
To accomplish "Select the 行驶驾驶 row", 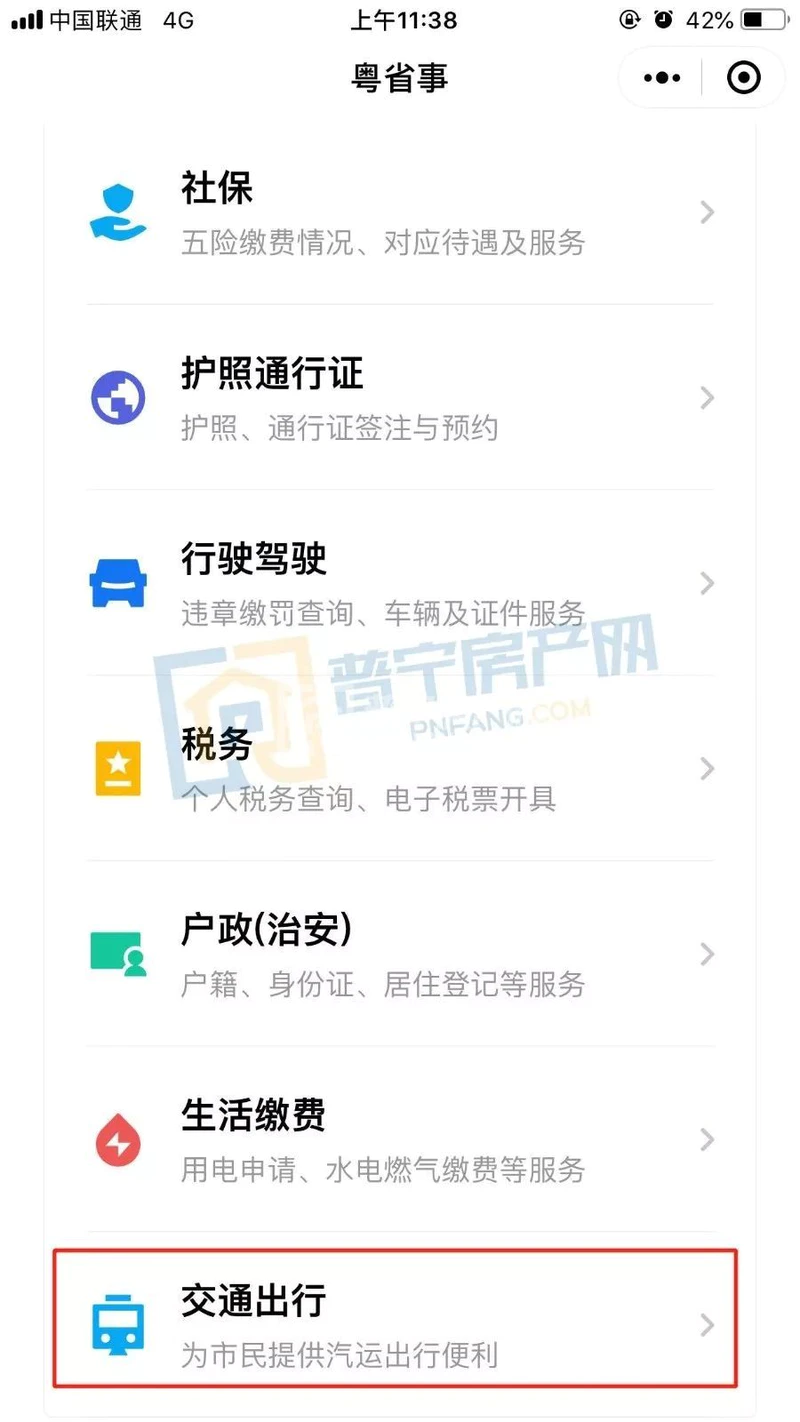I will click(400, 583).
